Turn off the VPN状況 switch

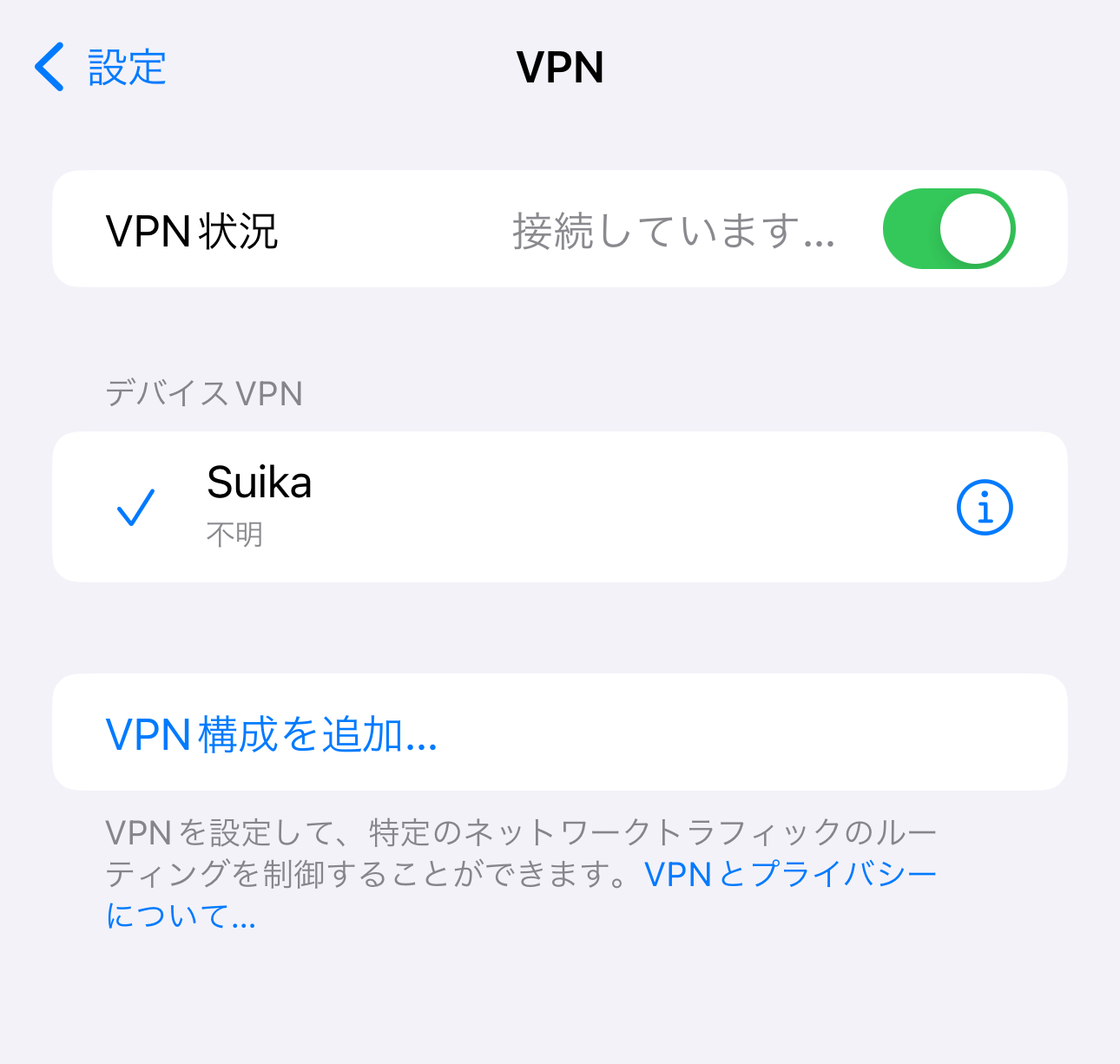948,229
